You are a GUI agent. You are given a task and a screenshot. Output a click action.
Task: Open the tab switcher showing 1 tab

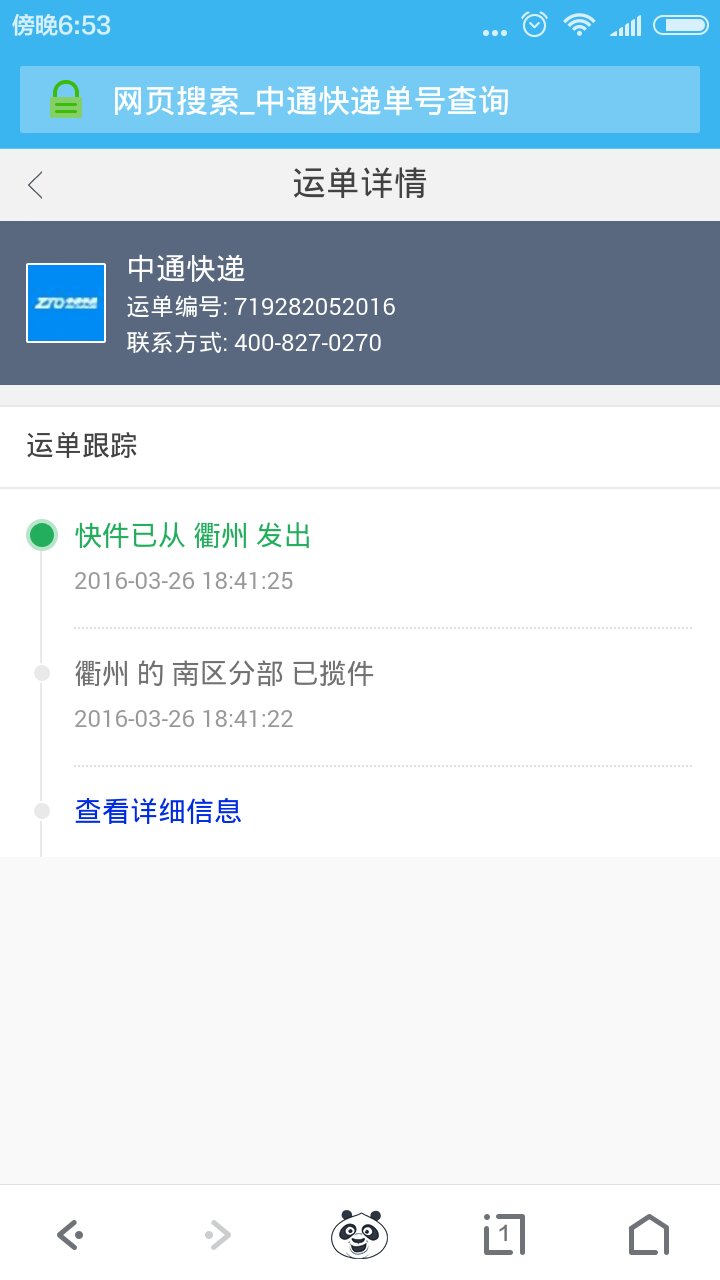(504, 1235)
